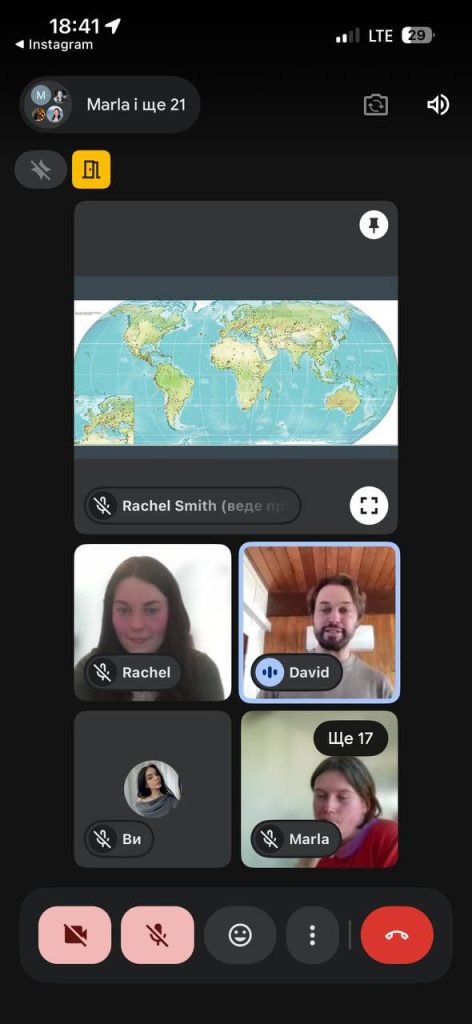Hang up the call with the red button

click(397, 935)
